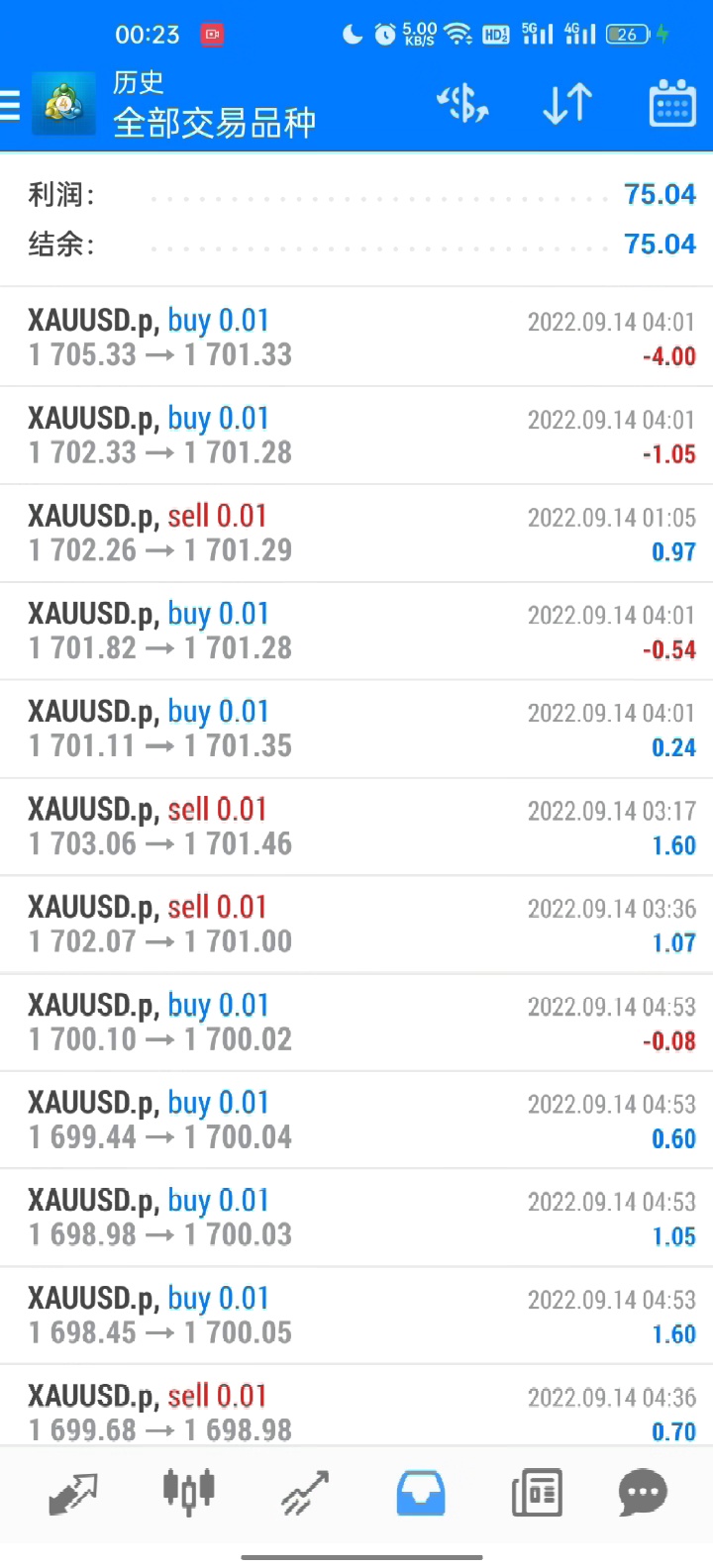Expand the buy trade opened at 1 701.11
This screenshot has width=713, height=1568.
[356, 729]
